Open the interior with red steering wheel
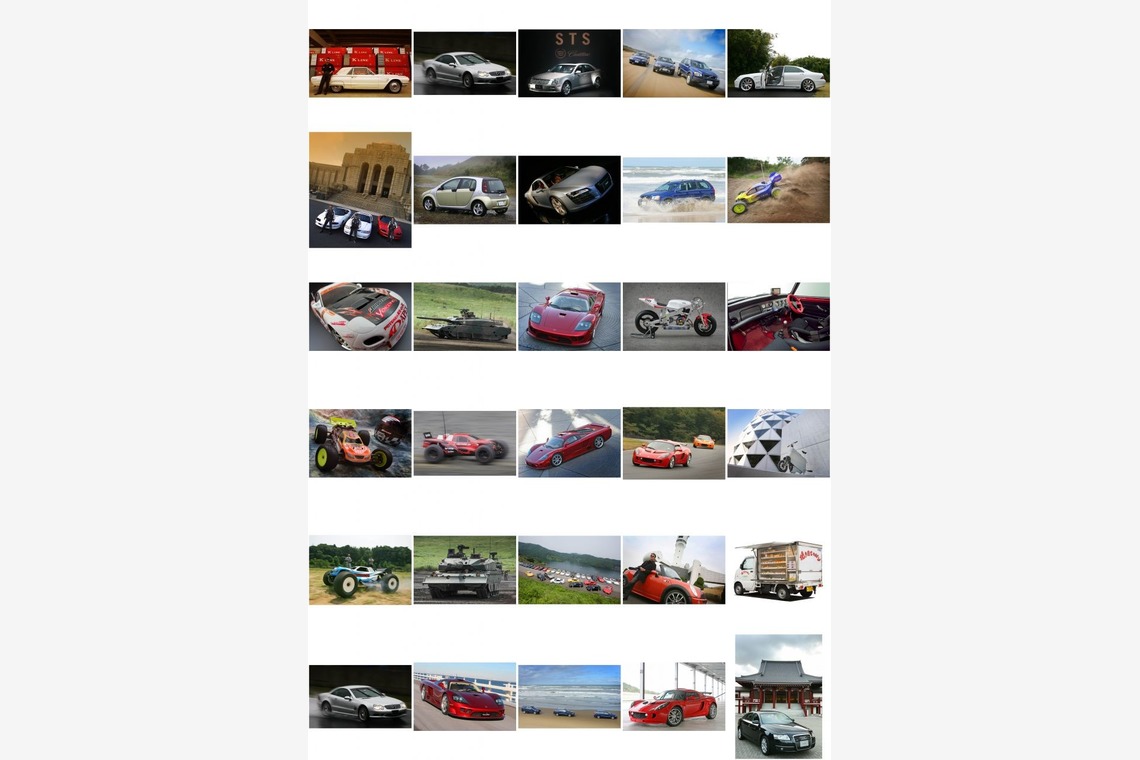 click(x=778, y=316)
